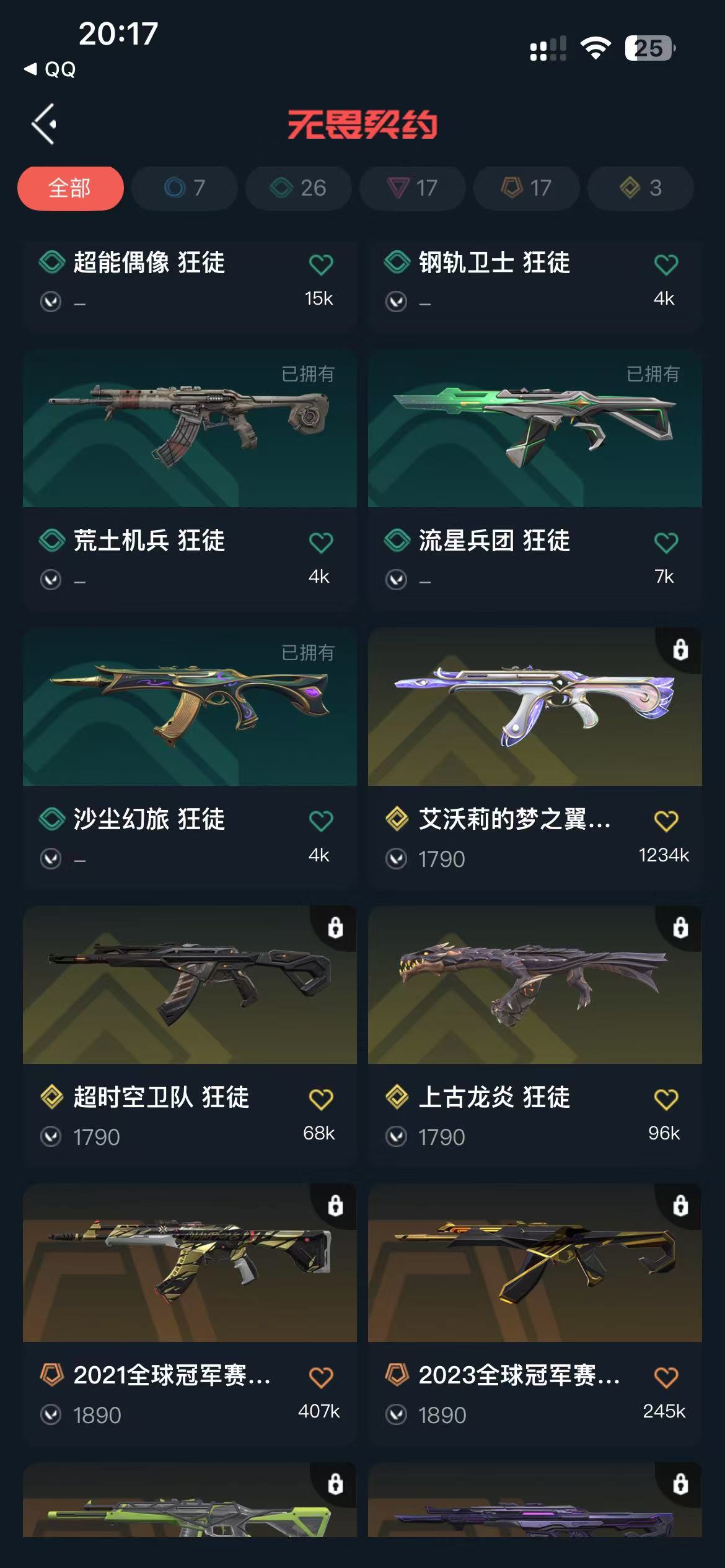Open the 荒土机兵 狂徒 skin card
The width and height of the screenshot is (725, 1568).
190,429
